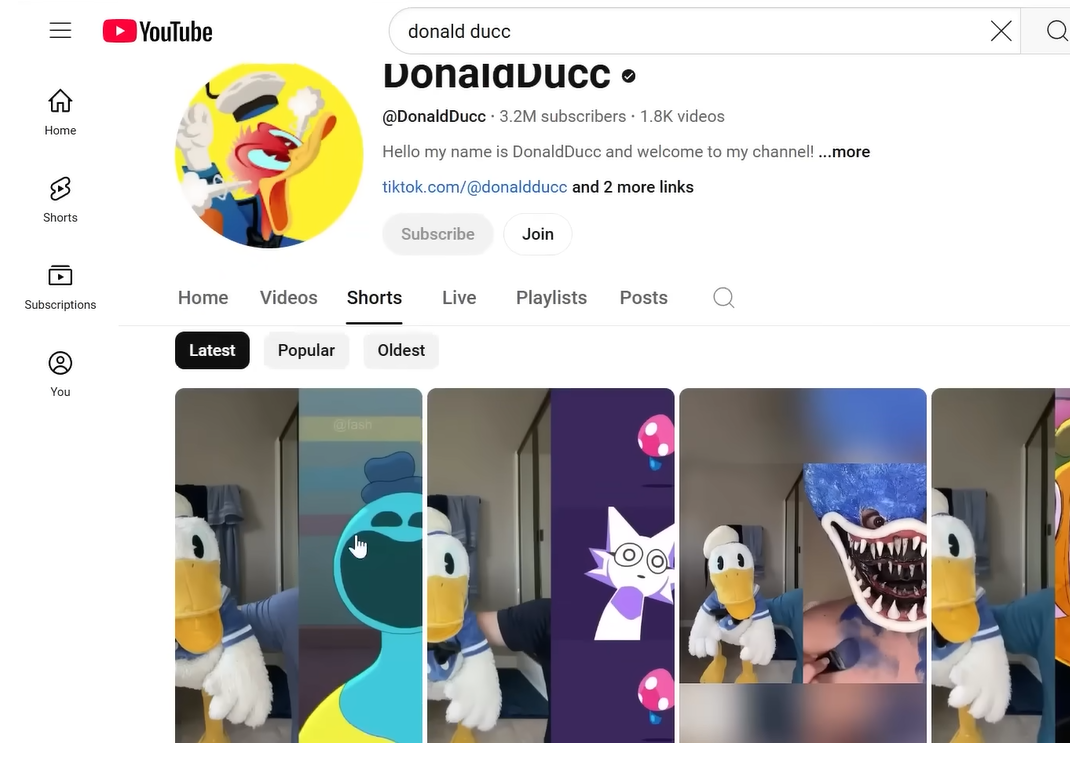The image size is (1070, 759).
Task: Join the DonaldDucc channel membership
Action: click(x=537, y=234)
